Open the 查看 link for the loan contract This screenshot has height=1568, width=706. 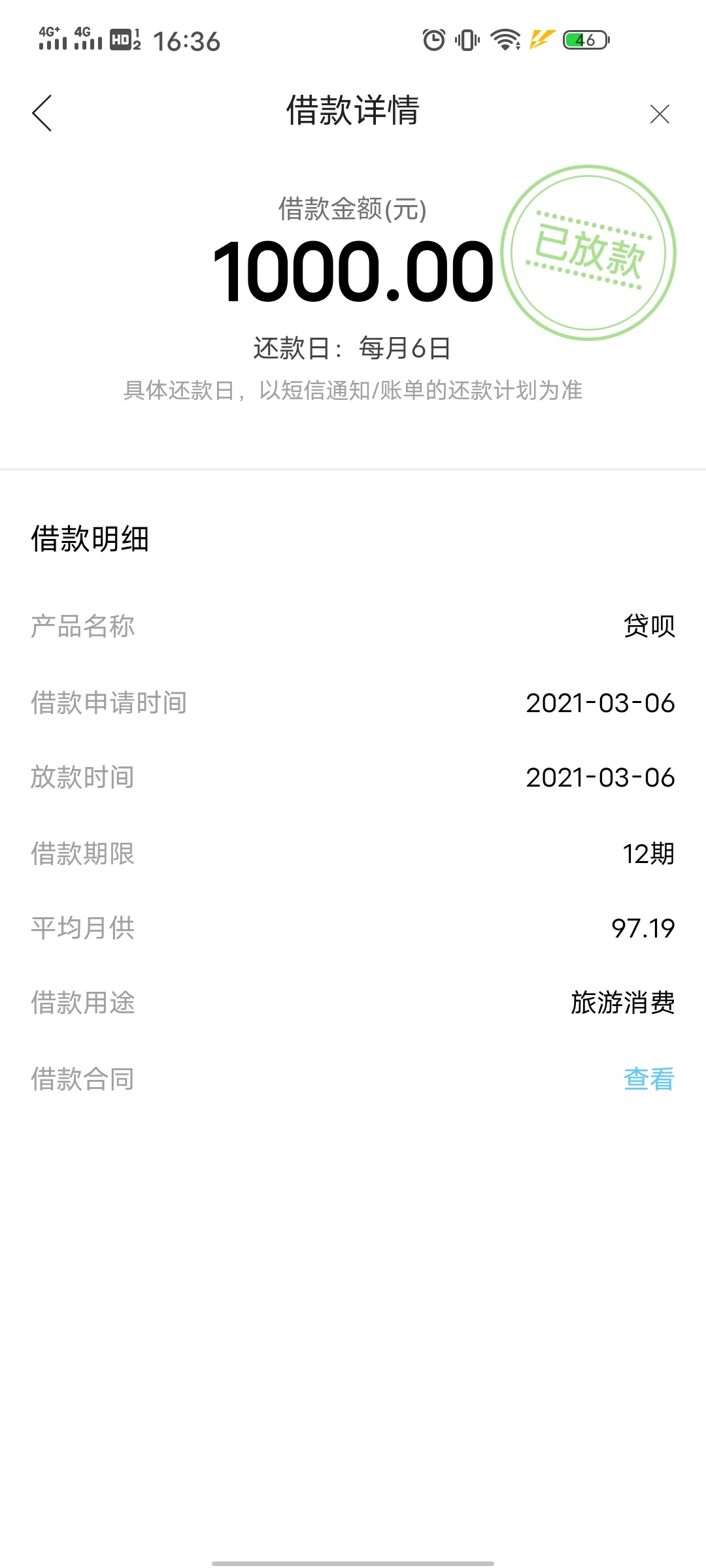[x=648, y=1079]
